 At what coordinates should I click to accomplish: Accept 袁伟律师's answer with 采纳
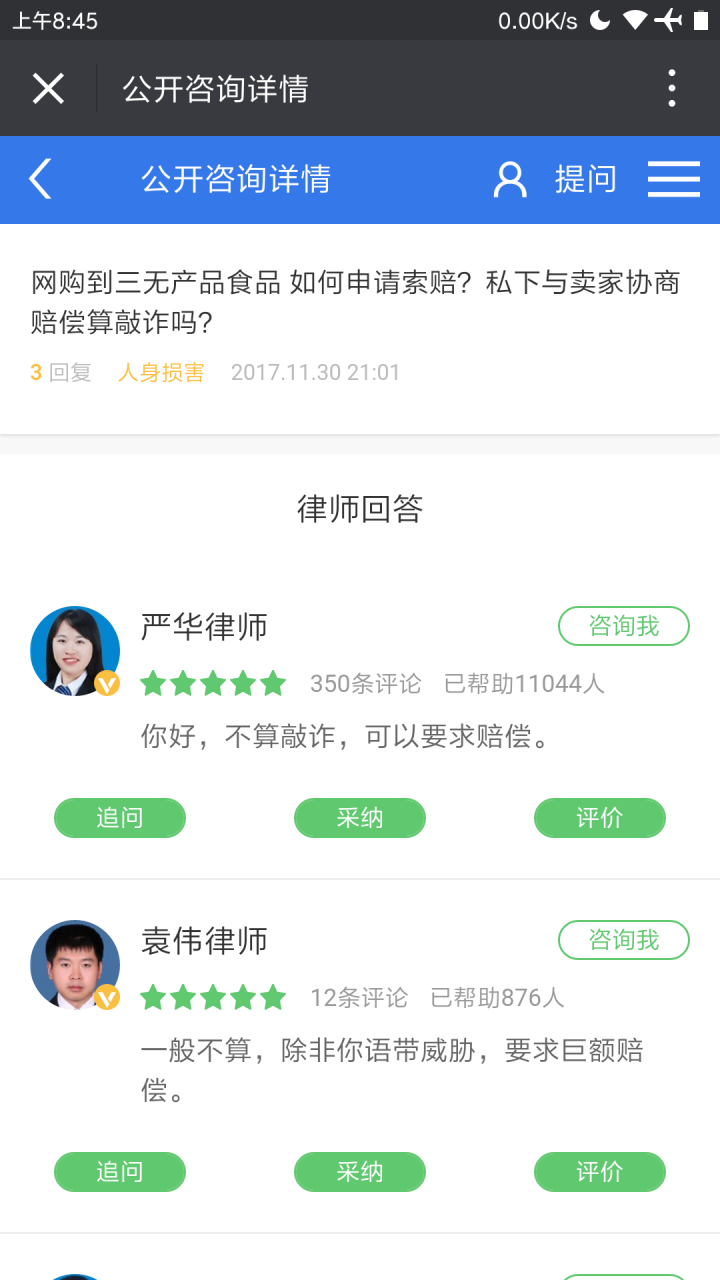tap(360, 1172)
